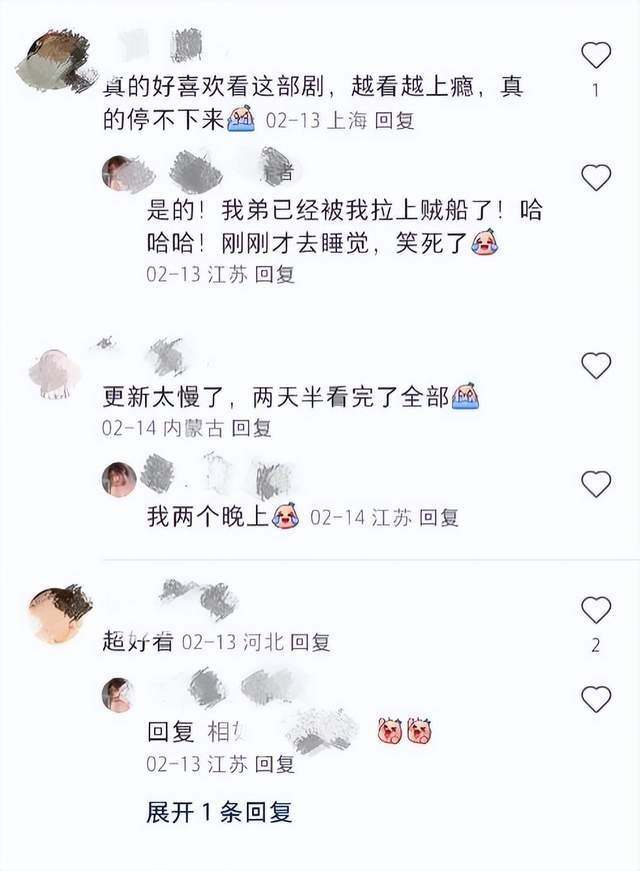Reply to the "刚刚才去睡觉，笑死了" comment
Screen dimensions: 640x871
[275, 274]
